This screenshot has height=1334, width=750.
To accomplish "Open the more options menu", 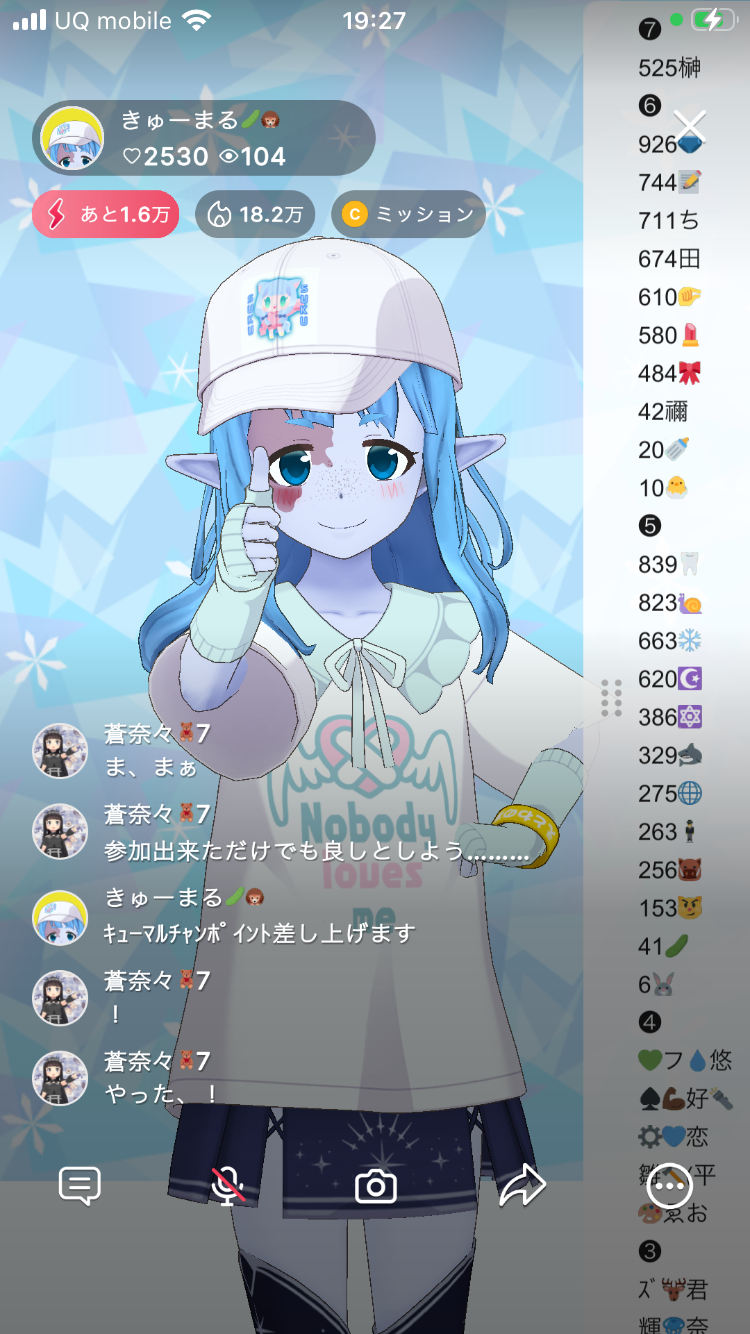I will pyautogui.click(x=668, y=1187).
